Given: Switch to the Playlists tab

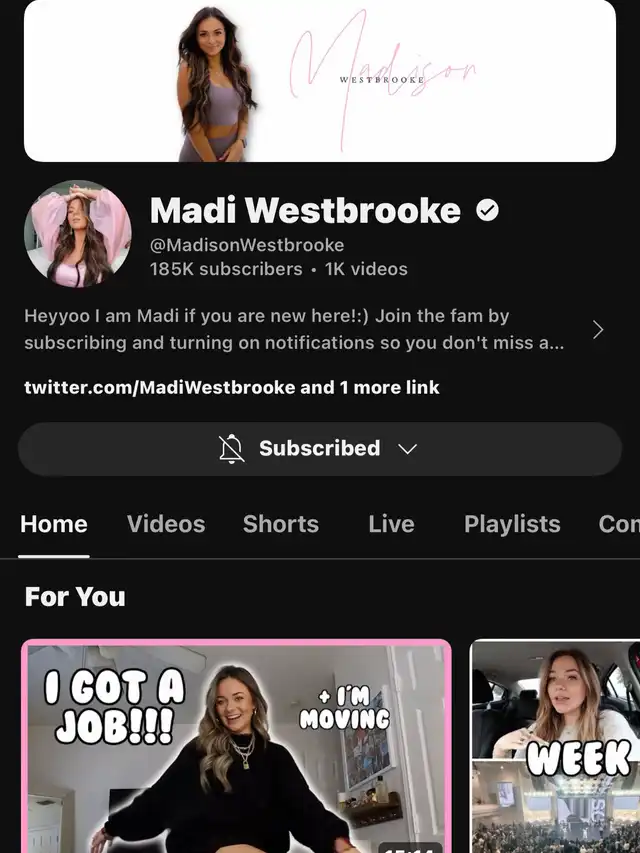Looking at the screenshot, I should 512,524.
